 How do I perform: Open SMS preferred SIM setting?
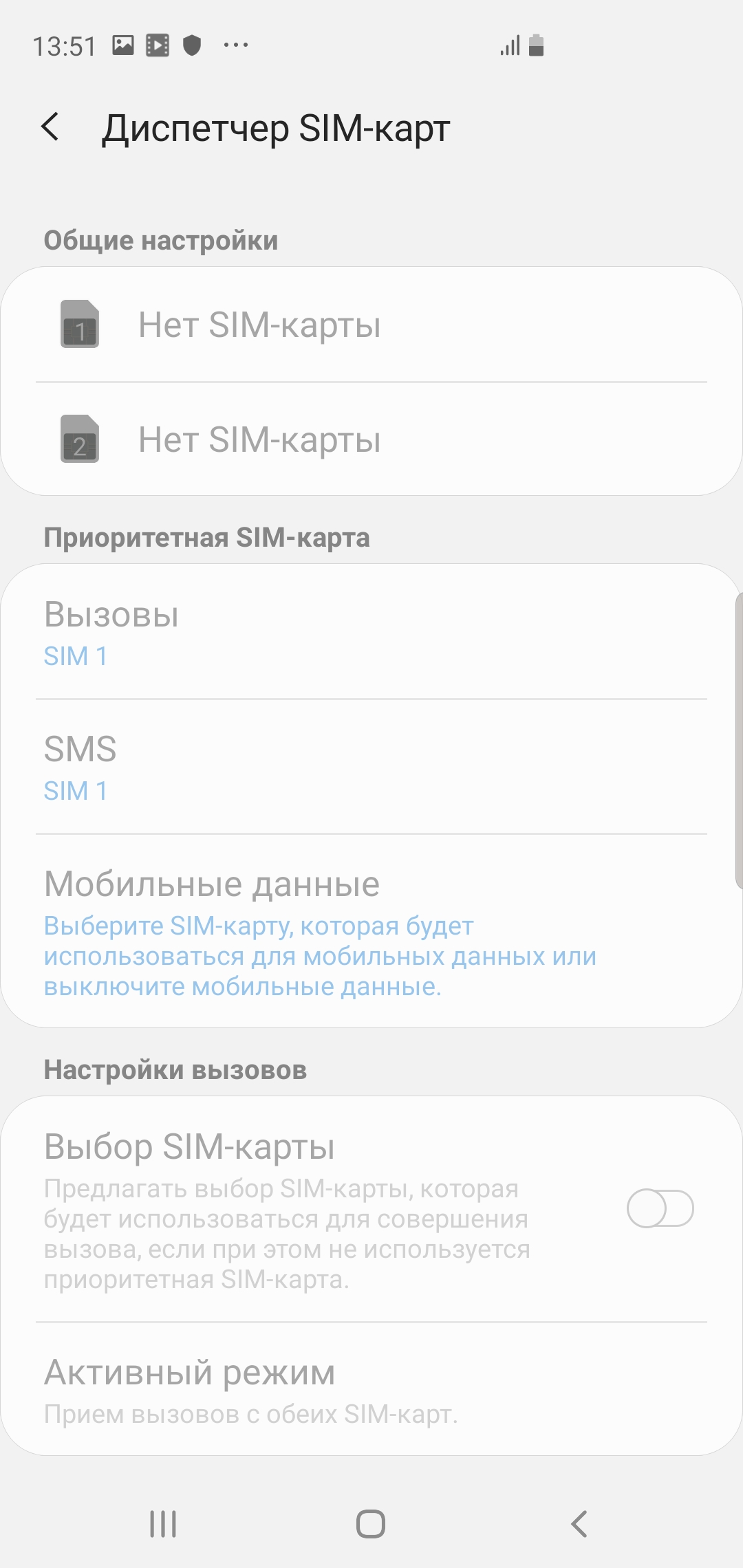[371, 767]
